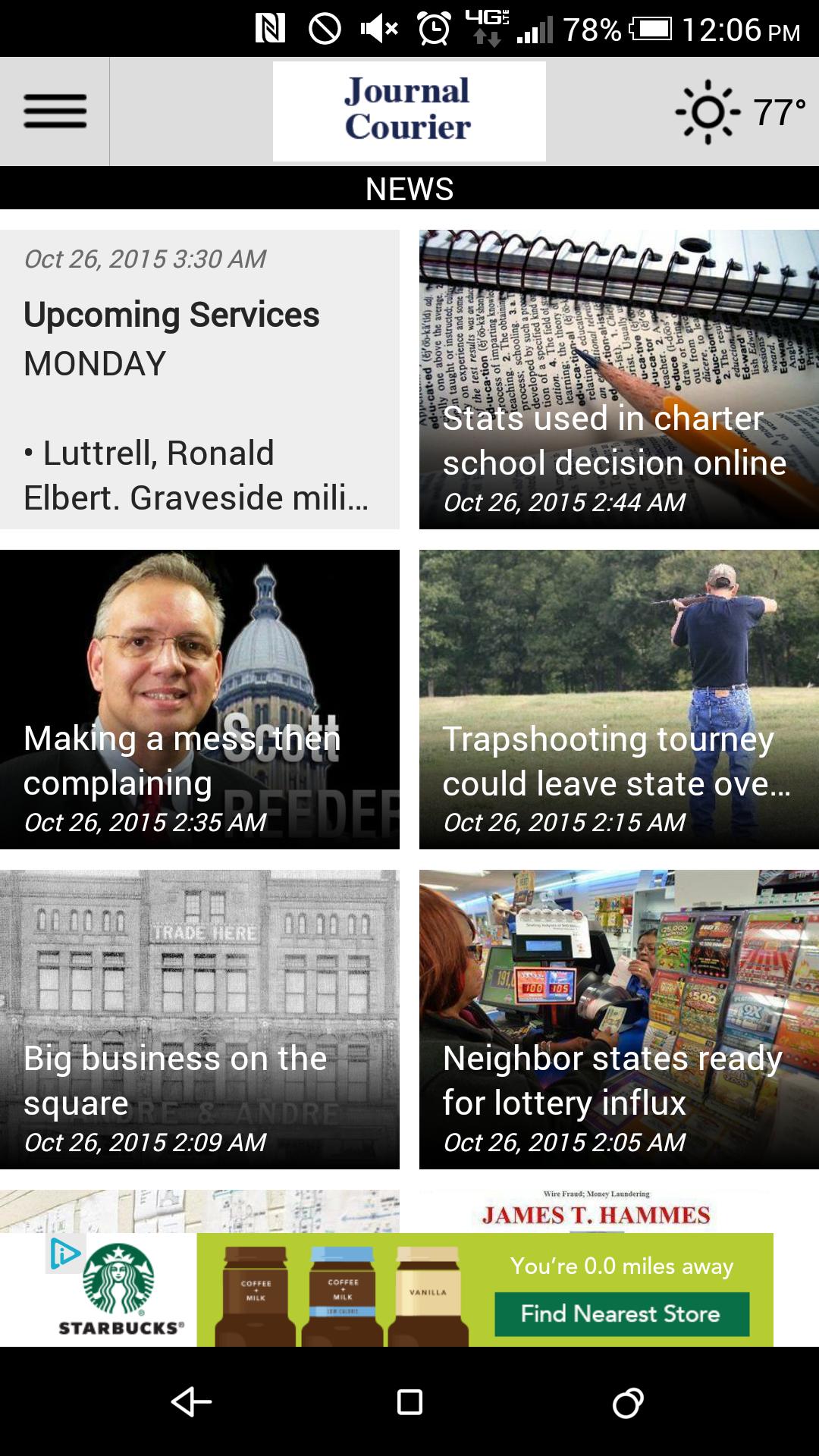
Task: Open 'Stats used in charter school decision online'
Action: (x=616, y=375)
